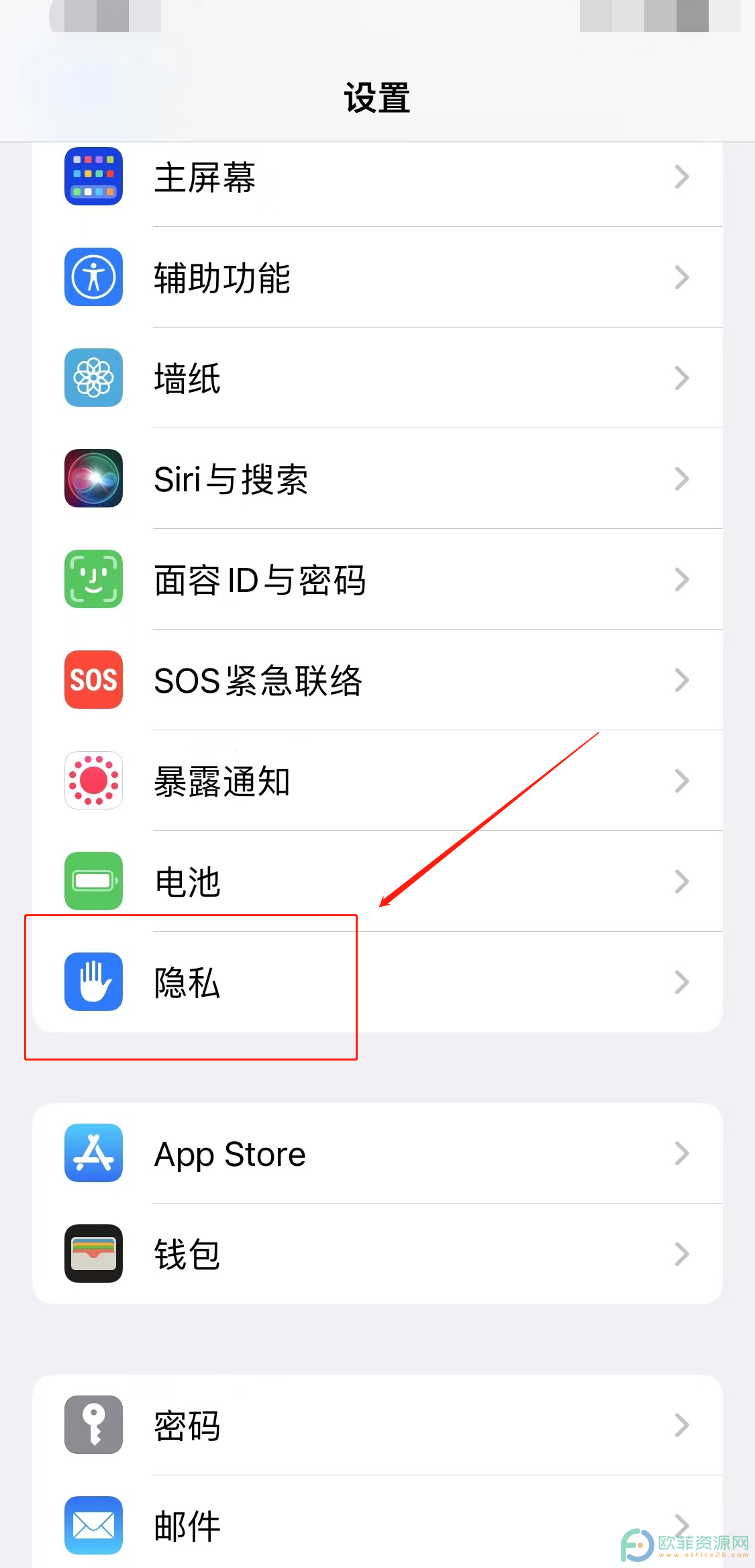Open Siri与搜索 settings
Image resolution: width=755 pixels, height=1568 pixels.
pos(377,479)
